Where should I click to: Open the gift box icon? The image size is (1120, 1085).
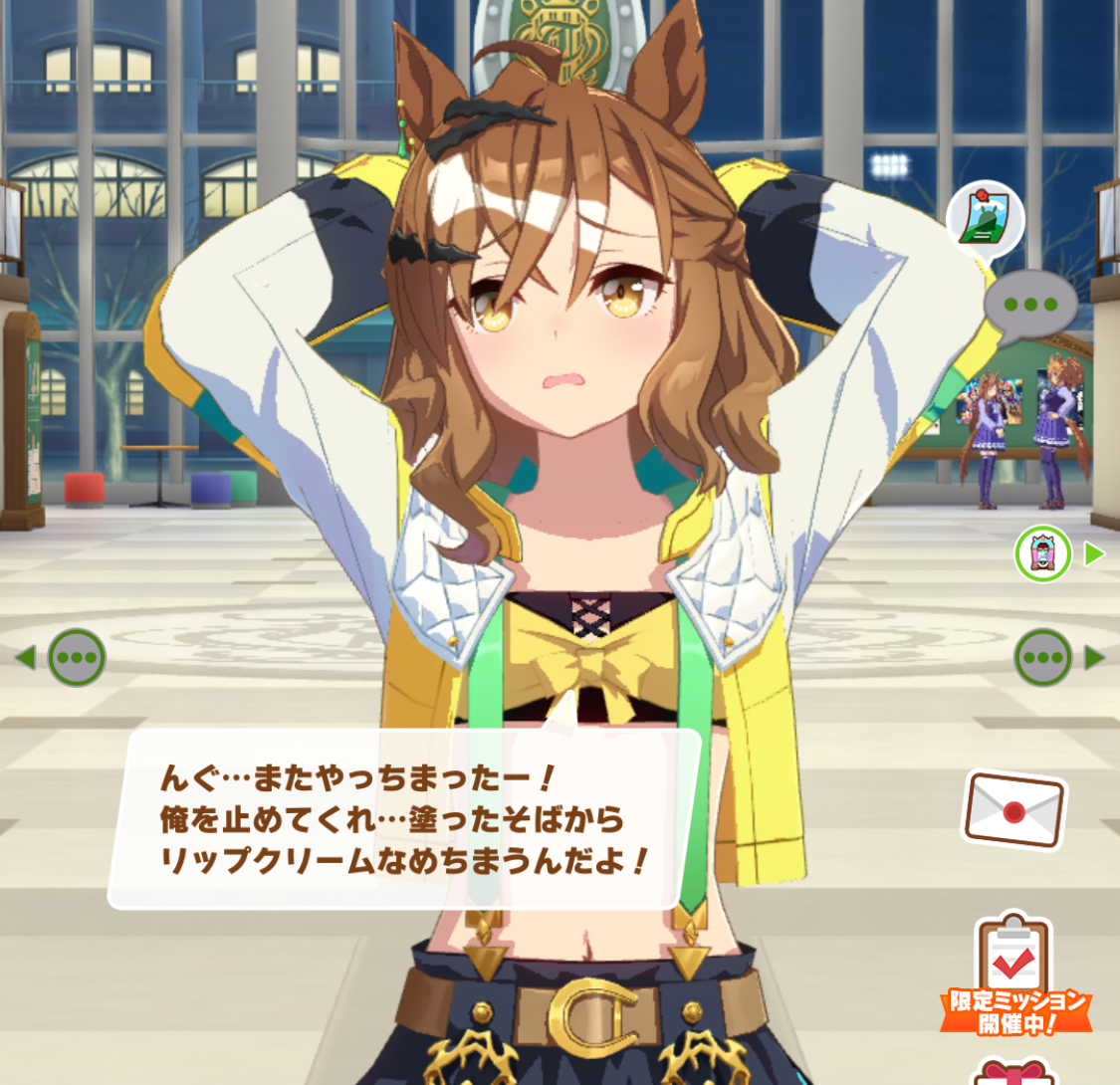1012,1073
